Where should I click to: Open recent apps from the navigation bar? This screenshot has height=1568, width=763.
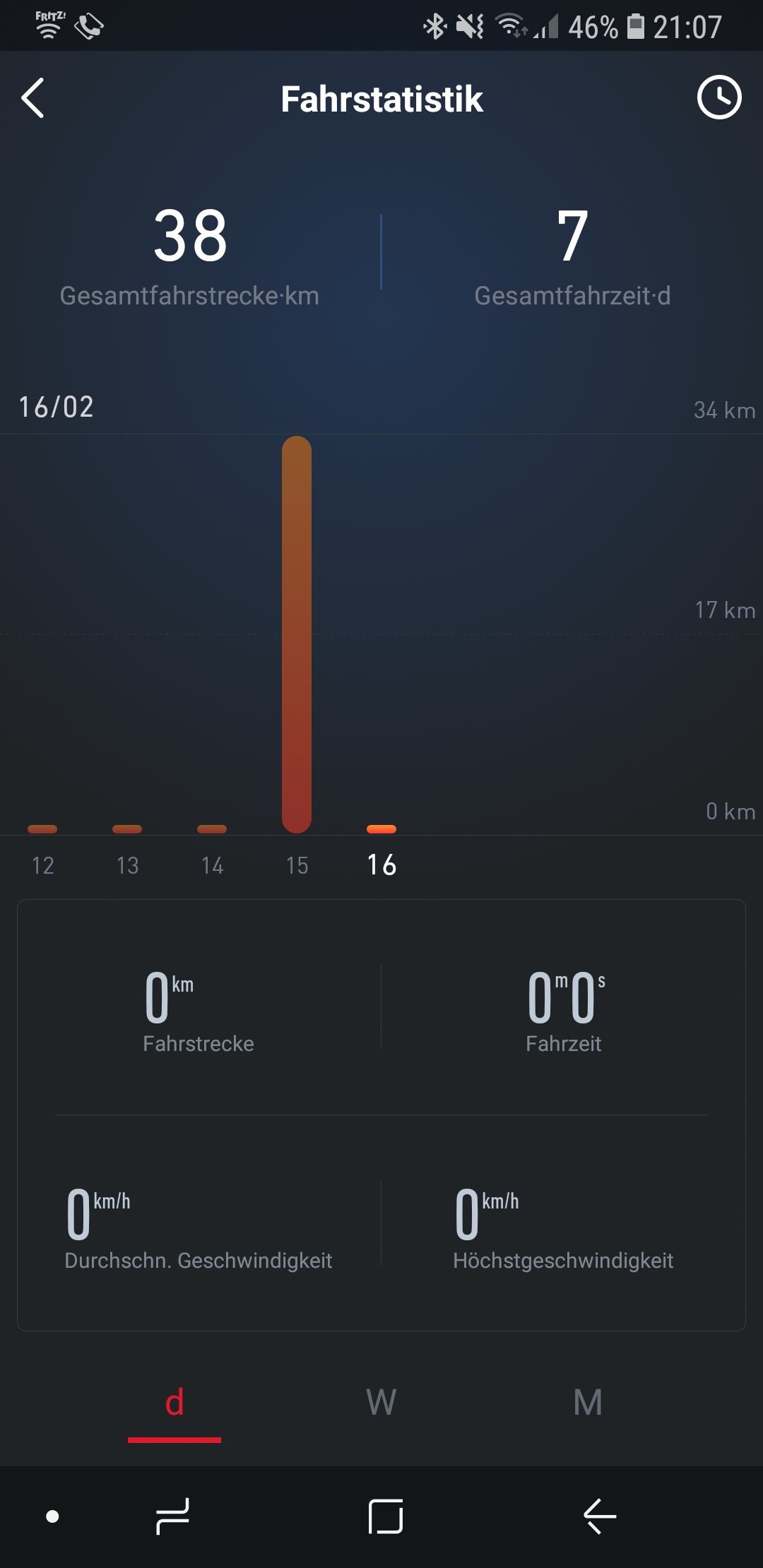pos(172,1516)
